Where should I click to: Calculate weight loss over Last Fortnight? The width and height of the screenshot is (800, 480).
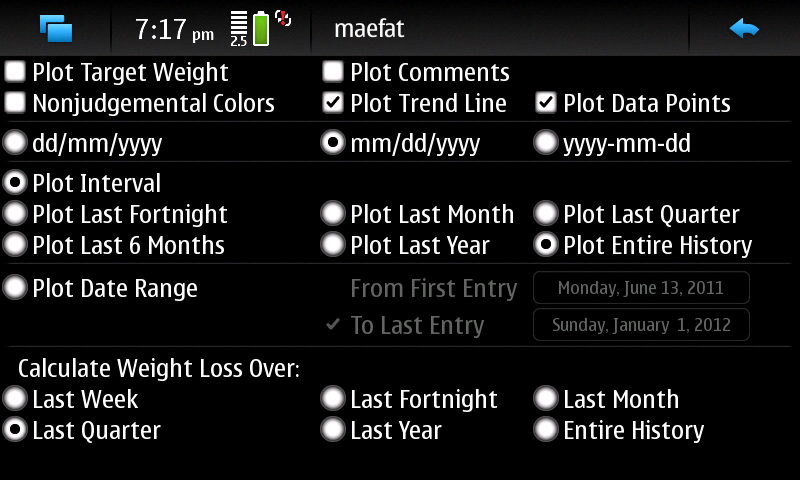click(x=334, y=399)
